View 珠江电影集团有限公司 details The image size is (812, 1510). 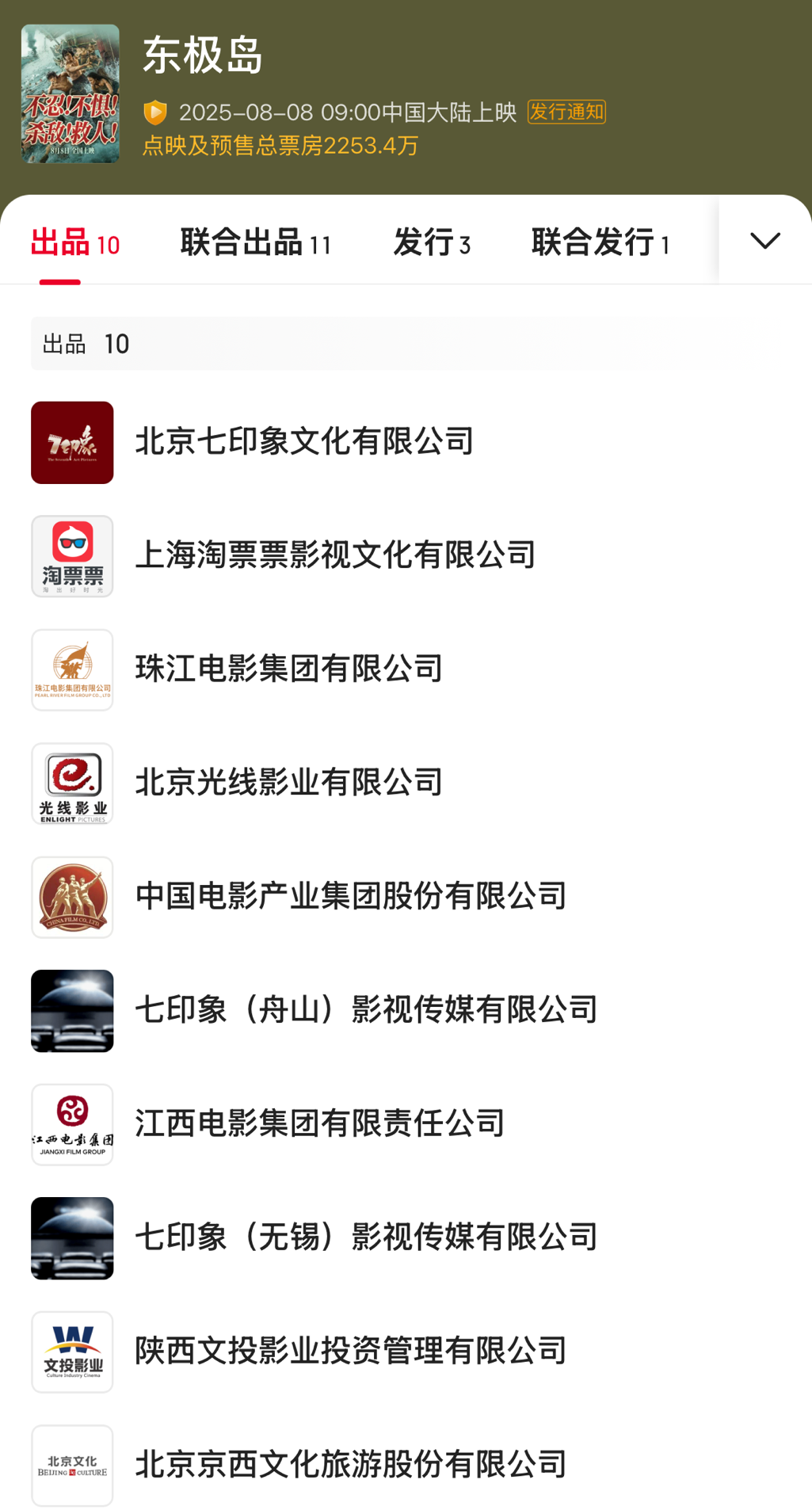[x=289, y=669]
